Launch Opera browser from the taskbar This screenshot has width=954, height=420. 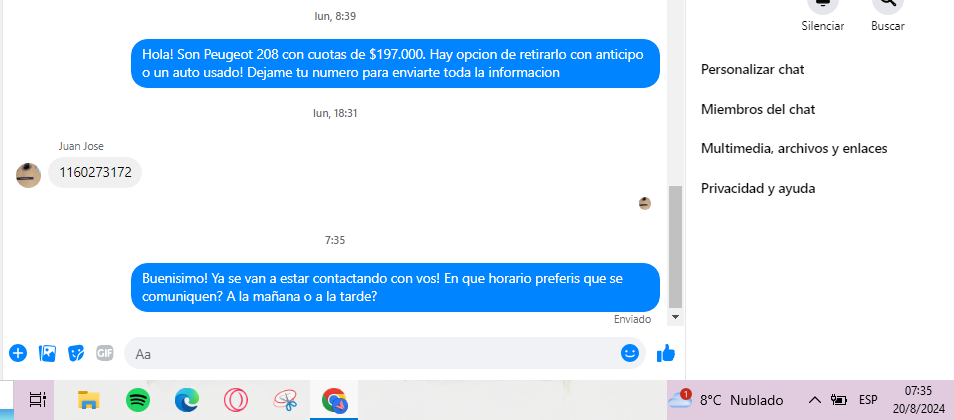pyautogui.click(x=235, y=400)
